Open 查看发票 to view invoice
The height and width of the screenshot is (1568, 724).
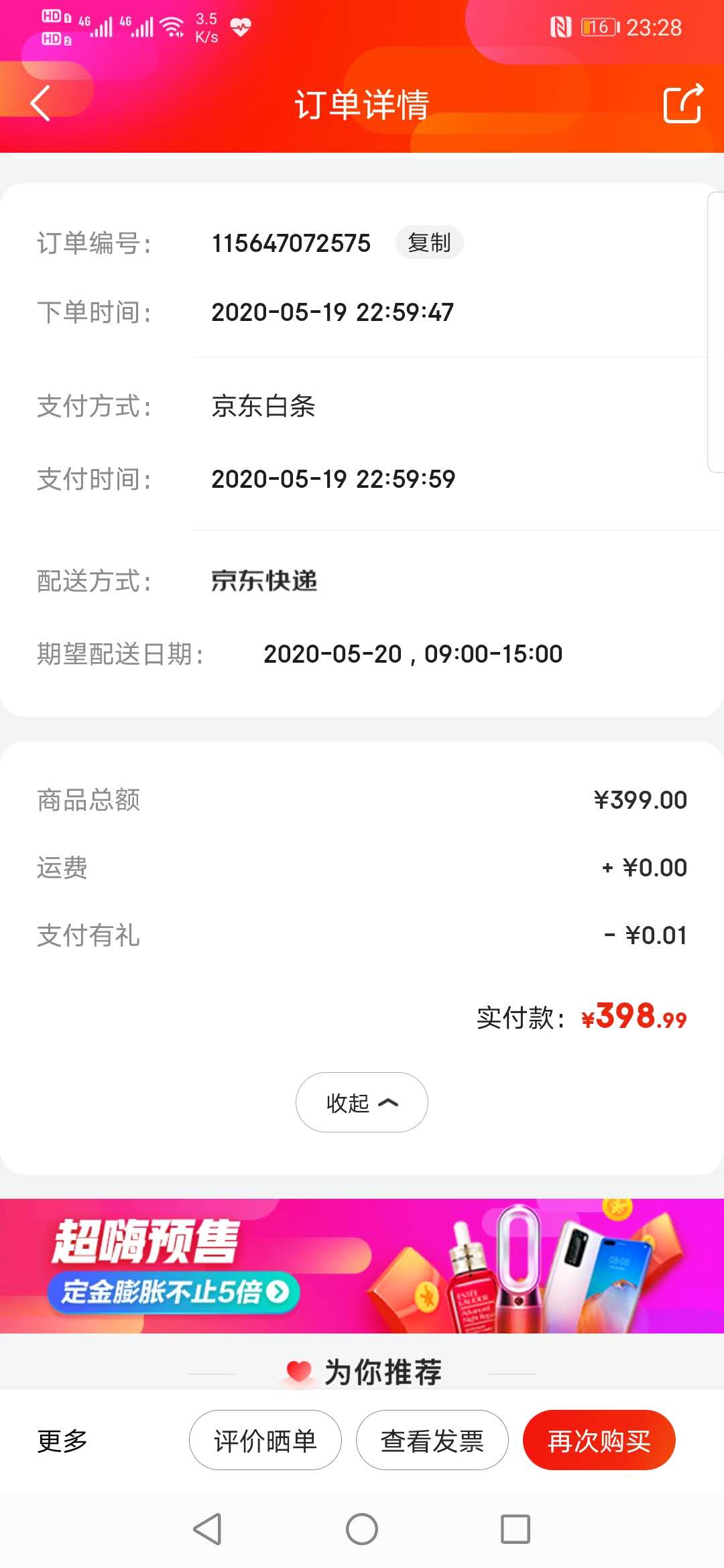[432, 1439]
